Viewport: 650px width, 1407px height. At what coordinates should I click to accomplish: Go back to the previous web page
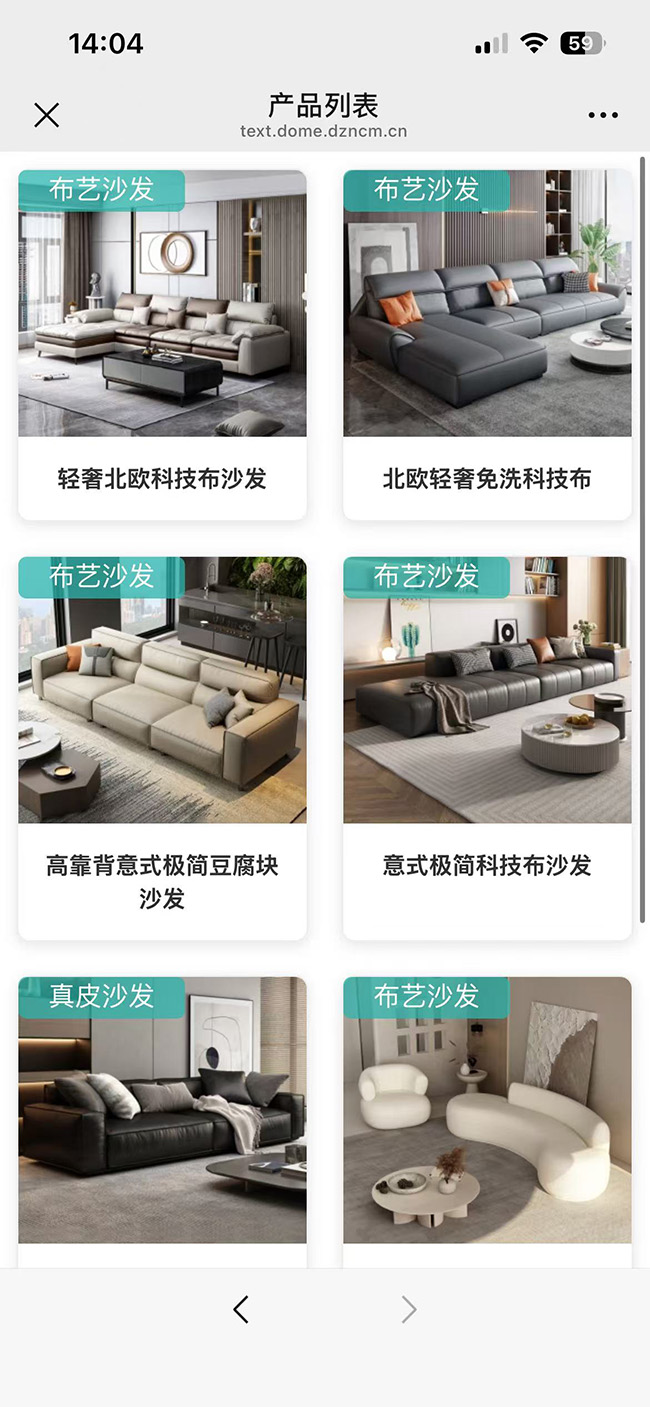(241, 1309)
